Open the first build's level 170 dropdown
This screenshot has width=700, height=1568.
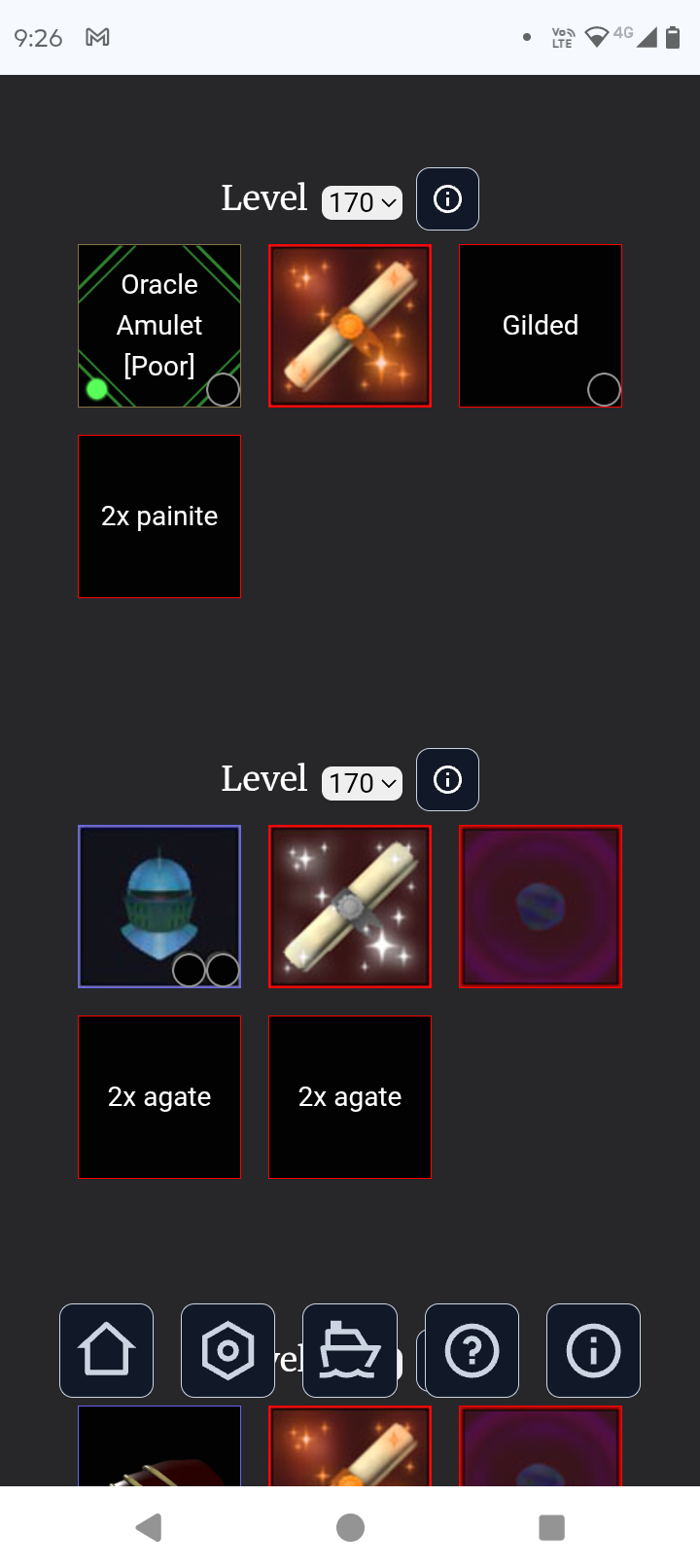(362, 202)
